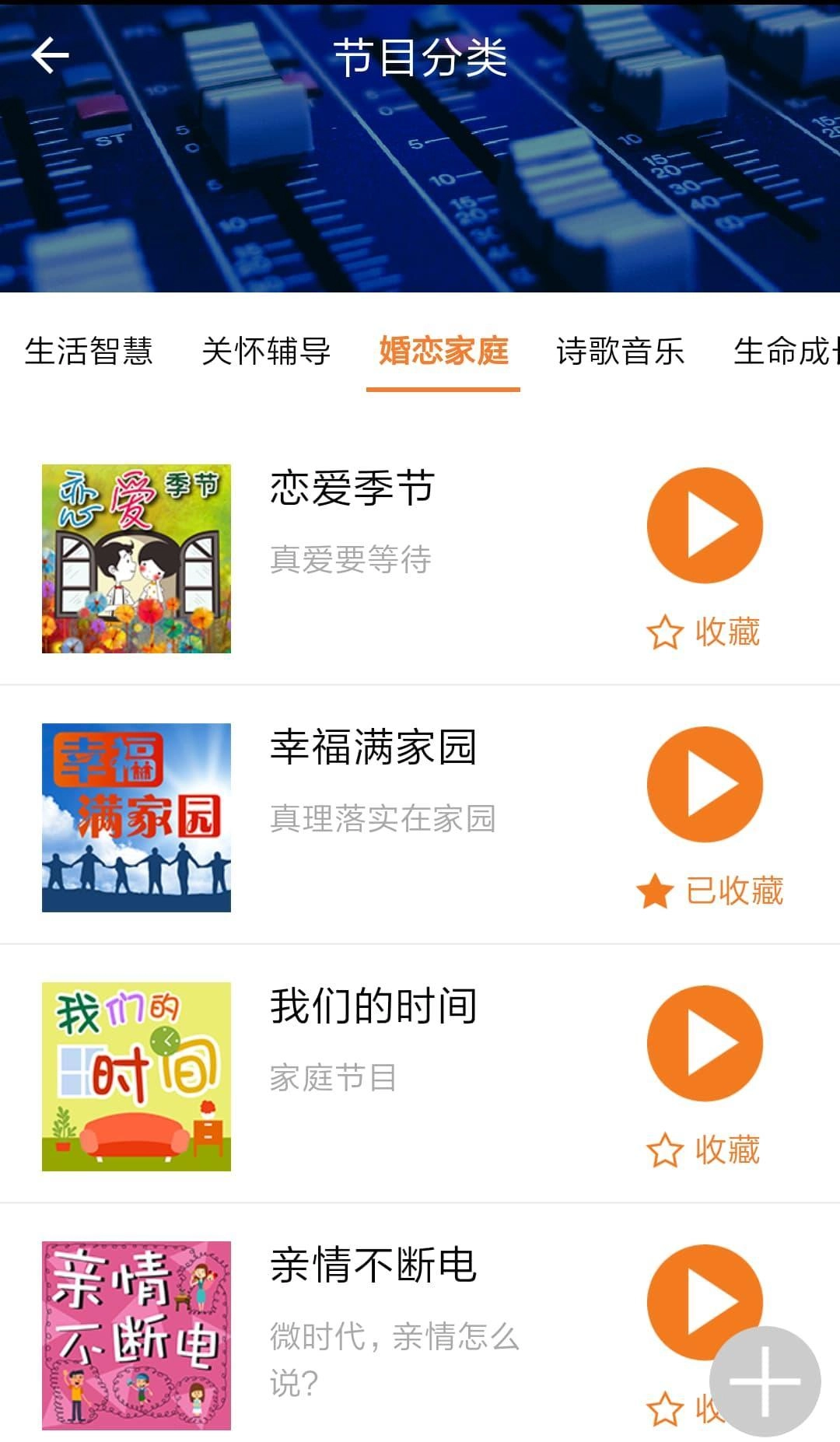This screenshot has width=840, height=1442.
Task: Switch to the 关怀辅导 tab
Action: (266, 352)
